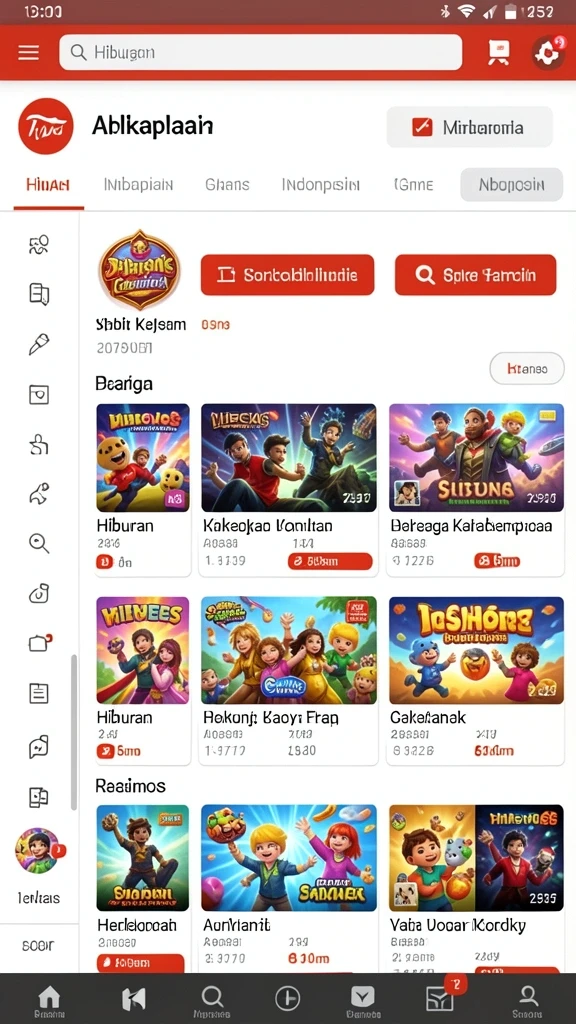576x1024 pixels.
Task: Tap the Ktaneo pill beside Bearjga
Action: 527,369
